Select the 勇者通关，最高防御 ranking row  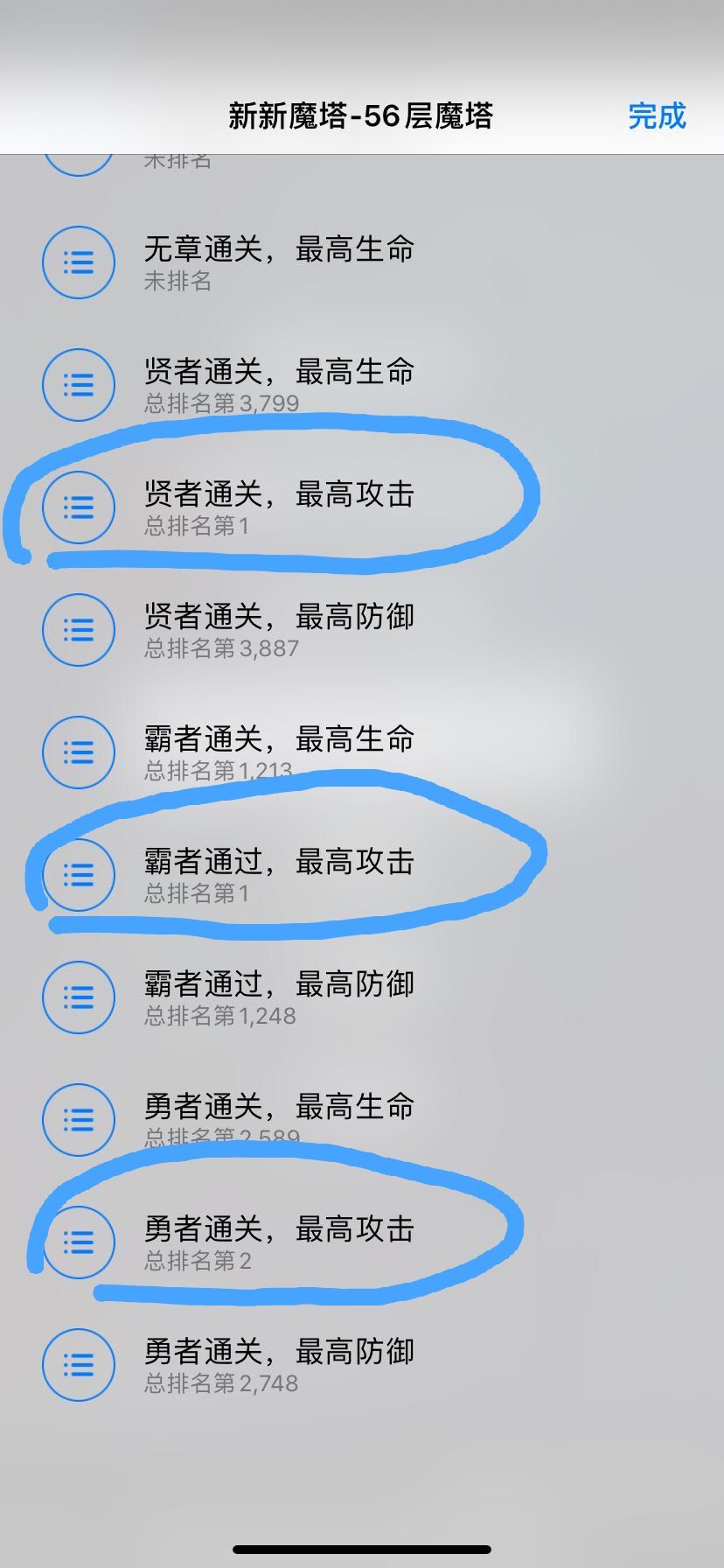click(280, 1352)
